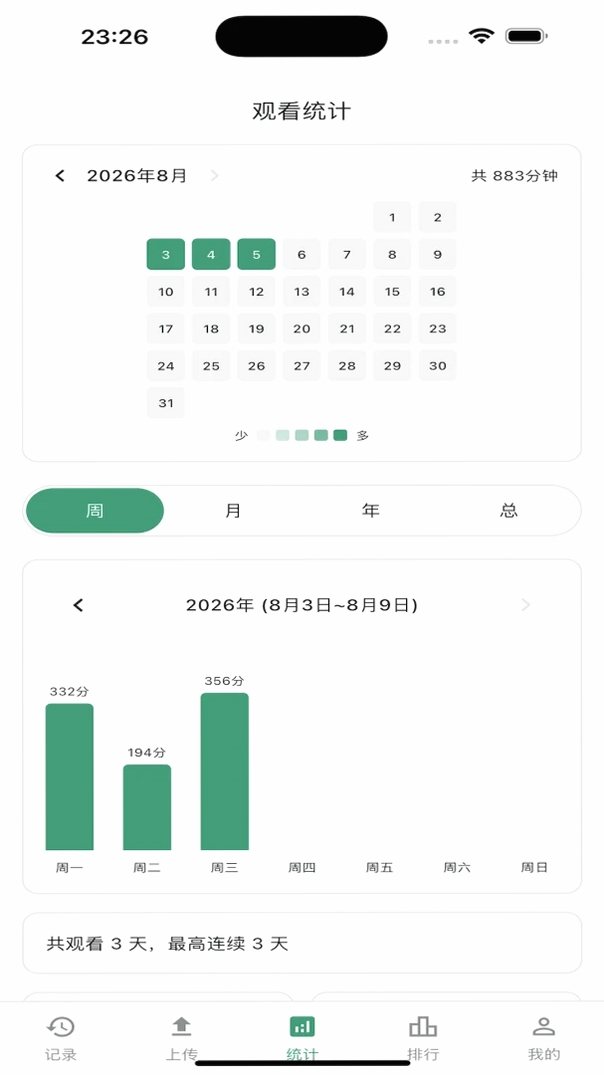Tap the 周一 bar showing 332分
The width and height of the screenshot is (604, 1075).
click(69, 777)
